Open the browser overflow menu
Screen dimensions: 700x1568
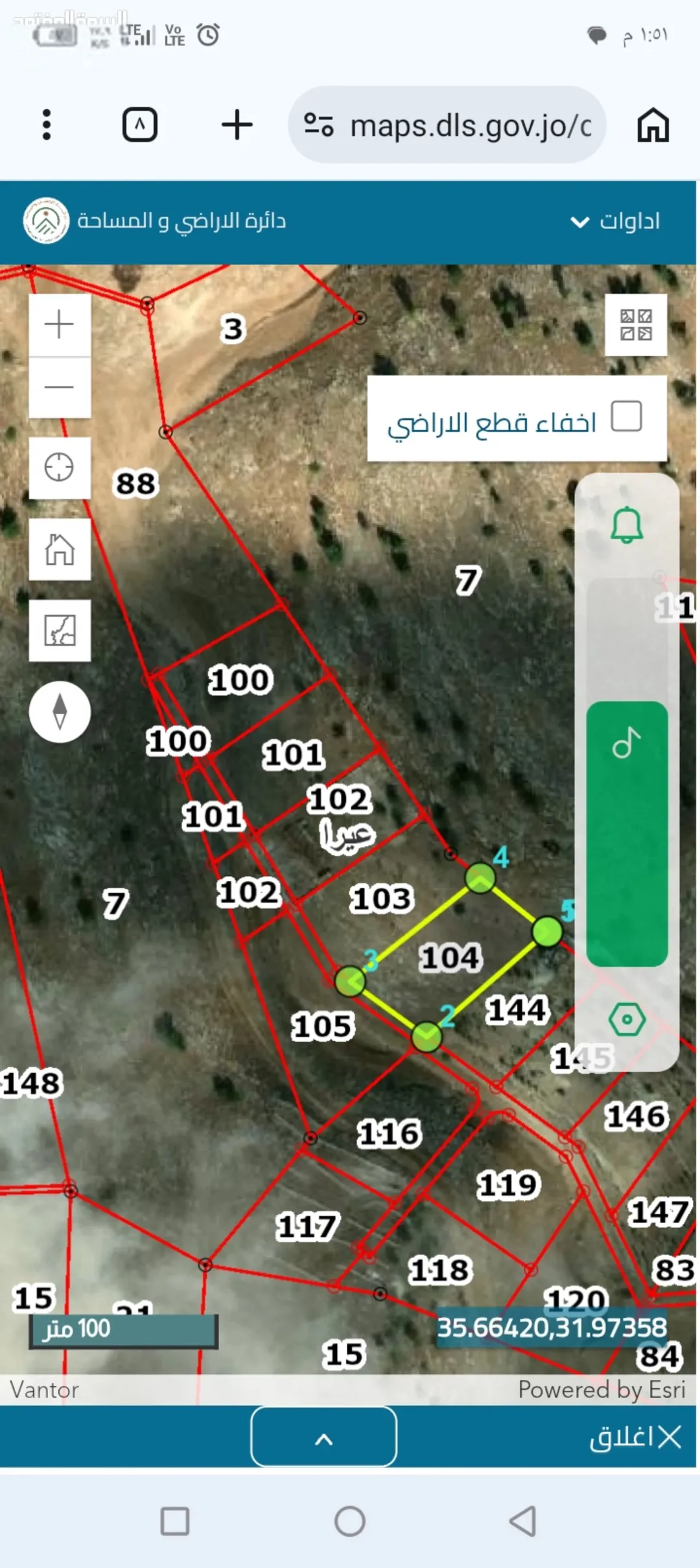coord(46,125)
